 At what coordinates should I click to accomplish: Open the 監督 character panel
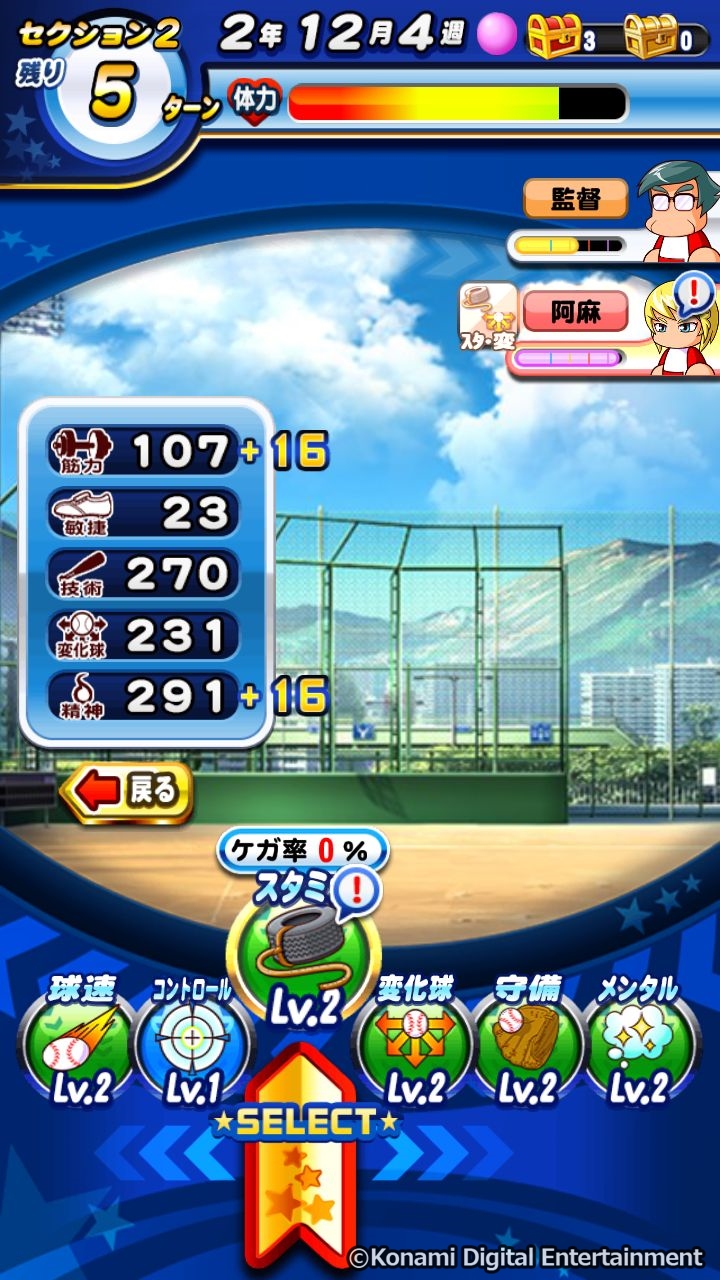point(614,212)
